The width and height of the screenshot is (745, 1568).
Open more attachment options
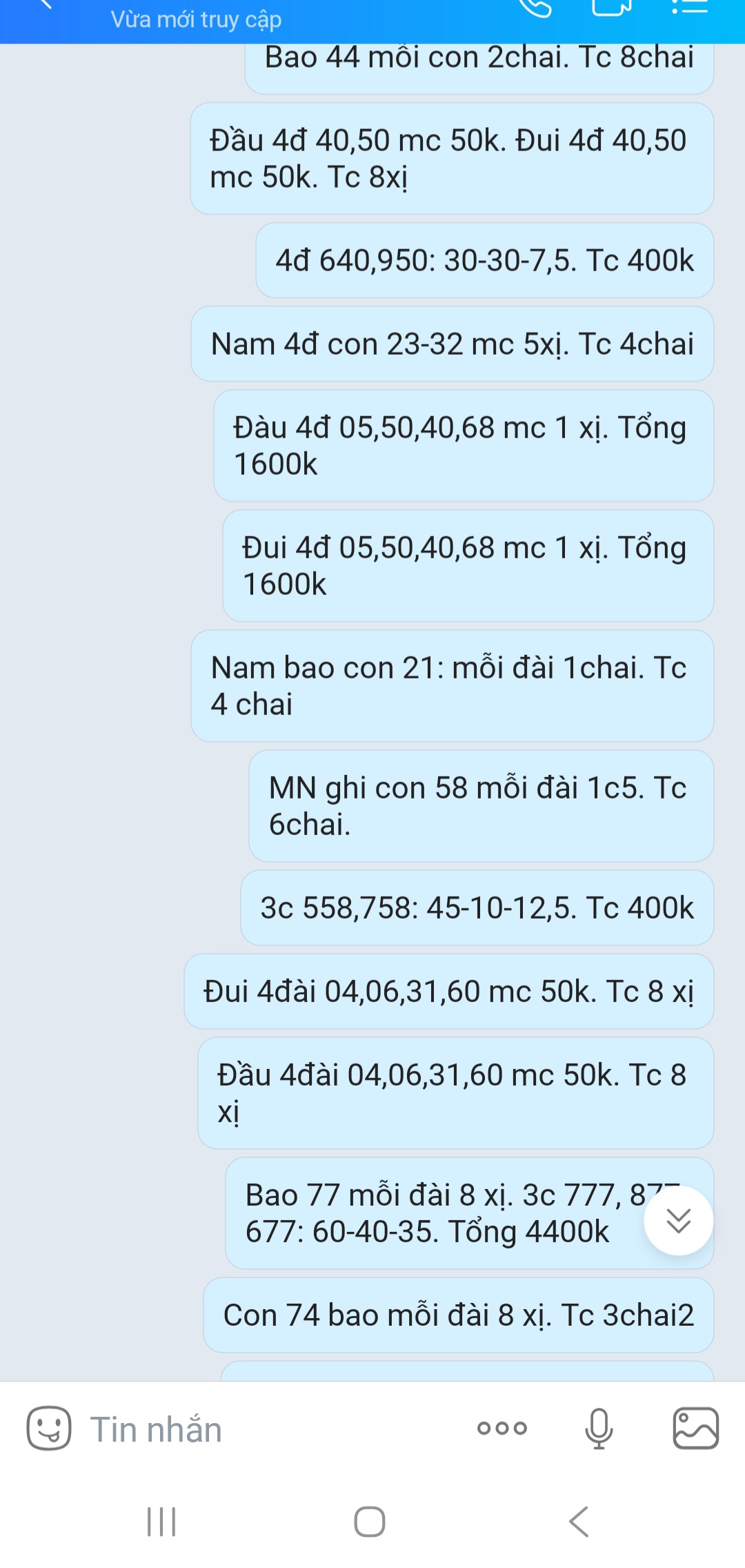pos(502,1428)
